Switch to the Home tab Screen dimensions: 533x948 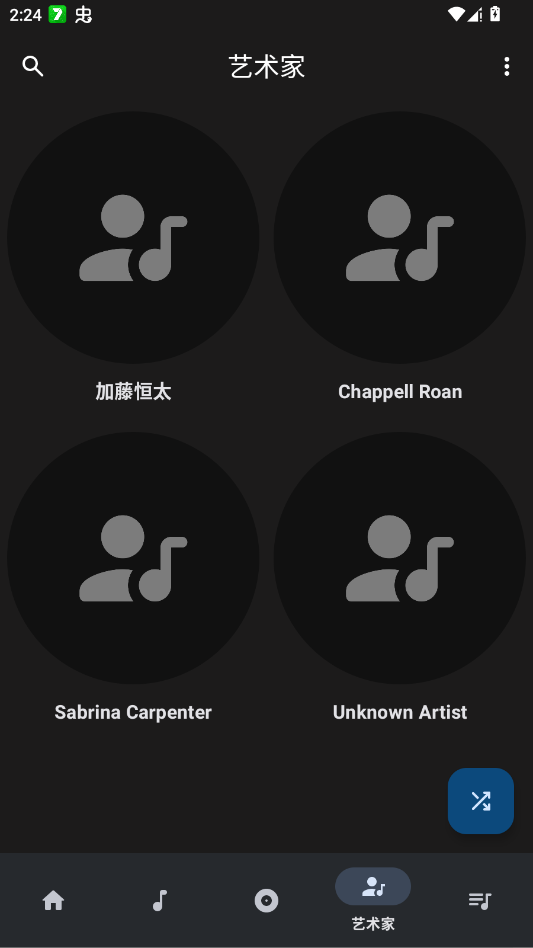(53, 900)
